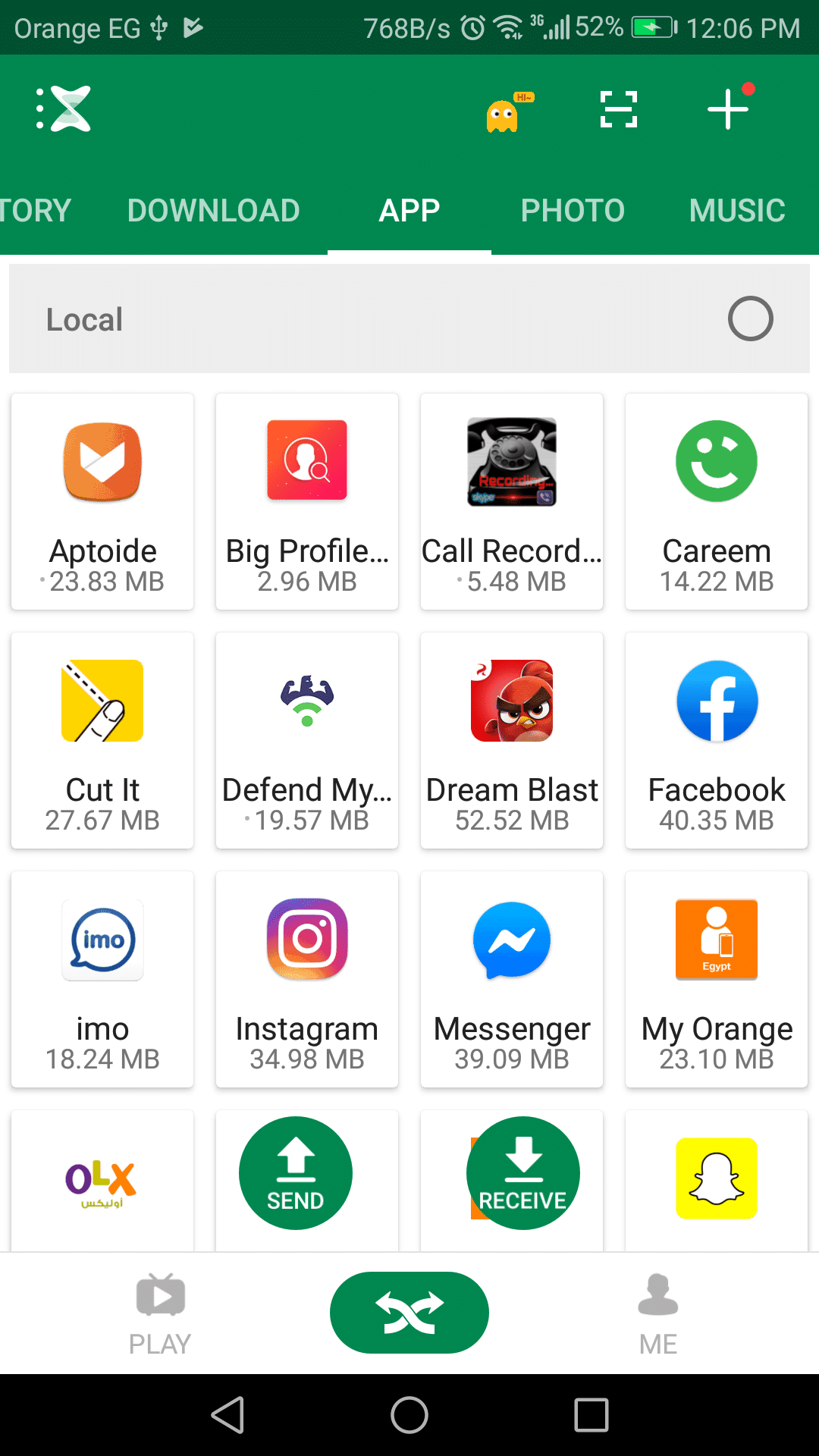The height and width of the screenshot is (1456, 819).
Task: Switch to the PHOTO tab
Action: click(x=573, y=211)
